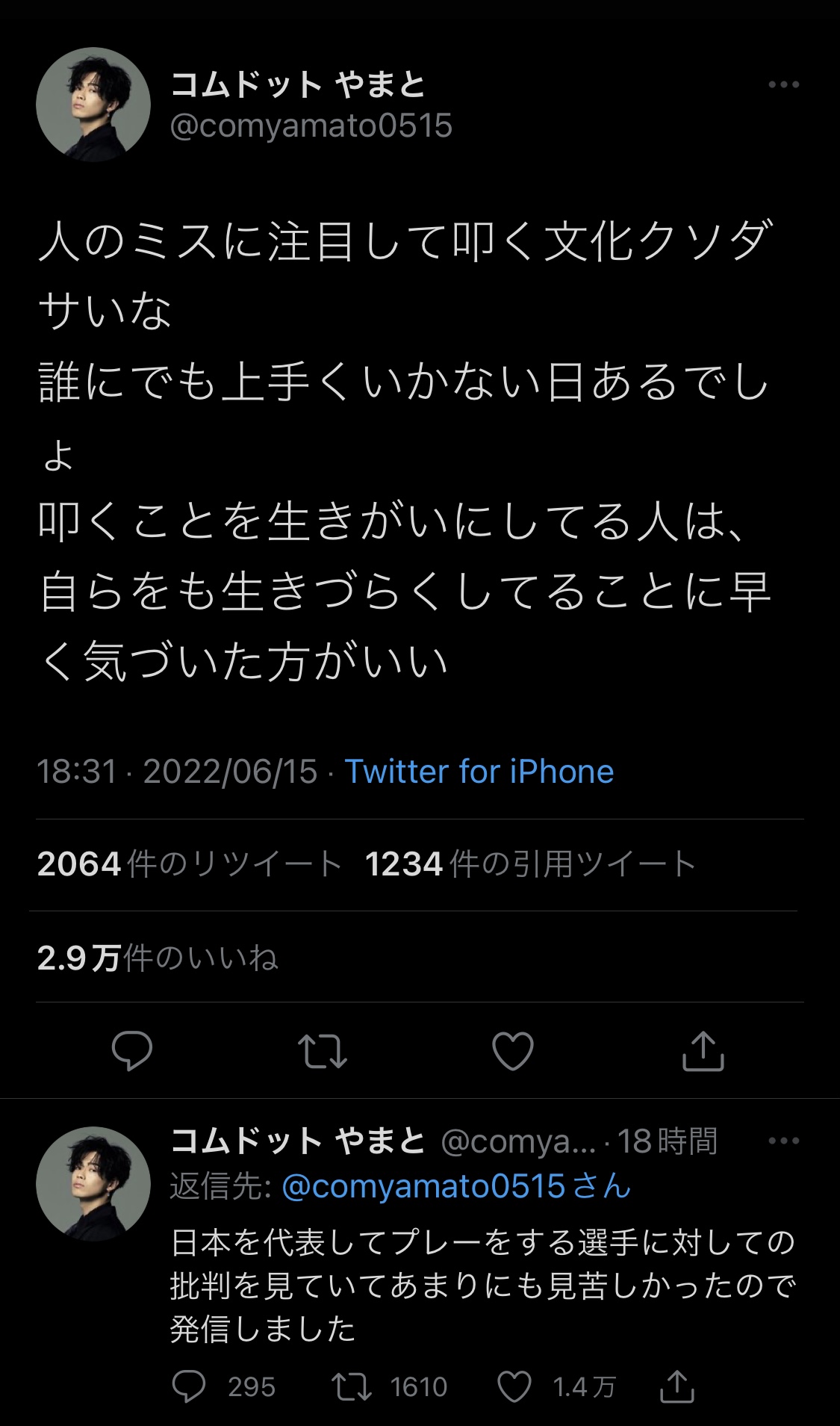Share the reply tweet
840x1426 pixels.
click(x=677, y=1386)
